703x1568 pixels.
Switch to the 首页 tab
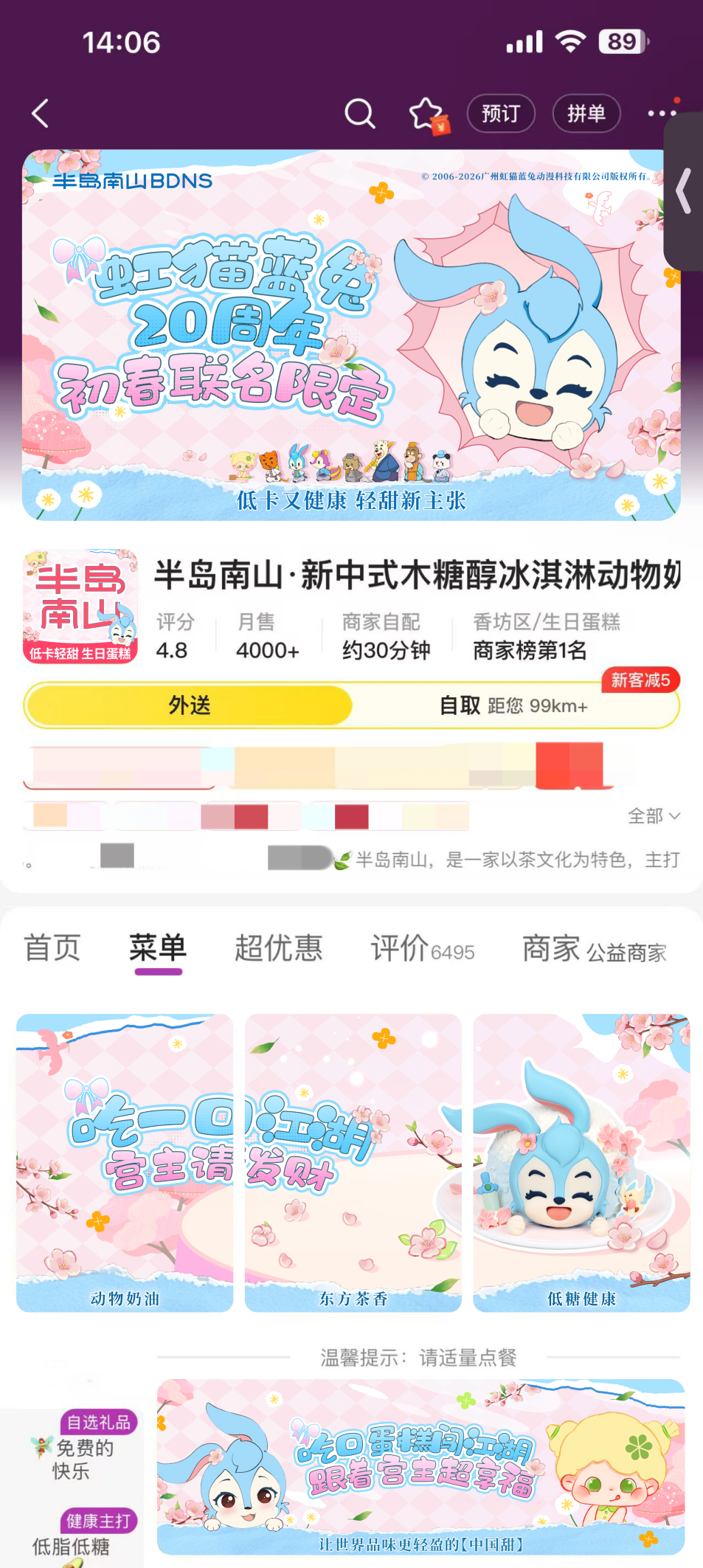[x=52, y=948]
